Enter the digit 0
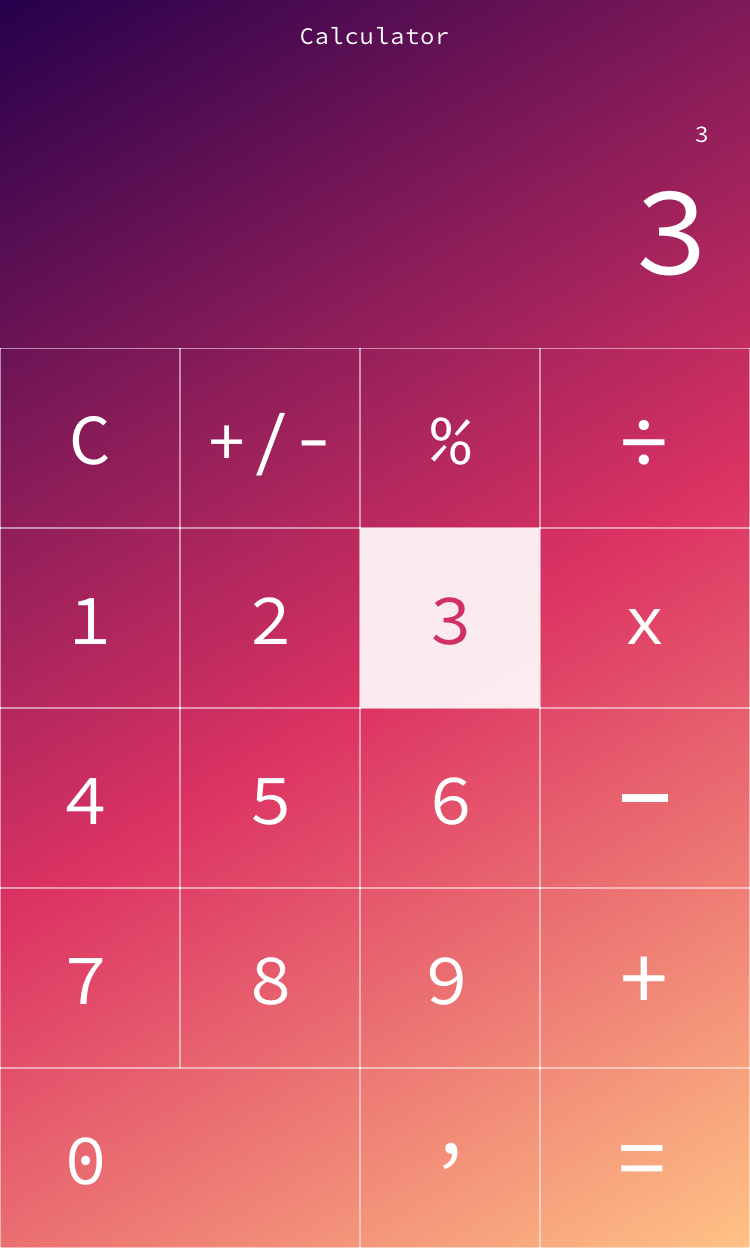This screenshot has width=750, height=1248. click(x=180, y=1158)
